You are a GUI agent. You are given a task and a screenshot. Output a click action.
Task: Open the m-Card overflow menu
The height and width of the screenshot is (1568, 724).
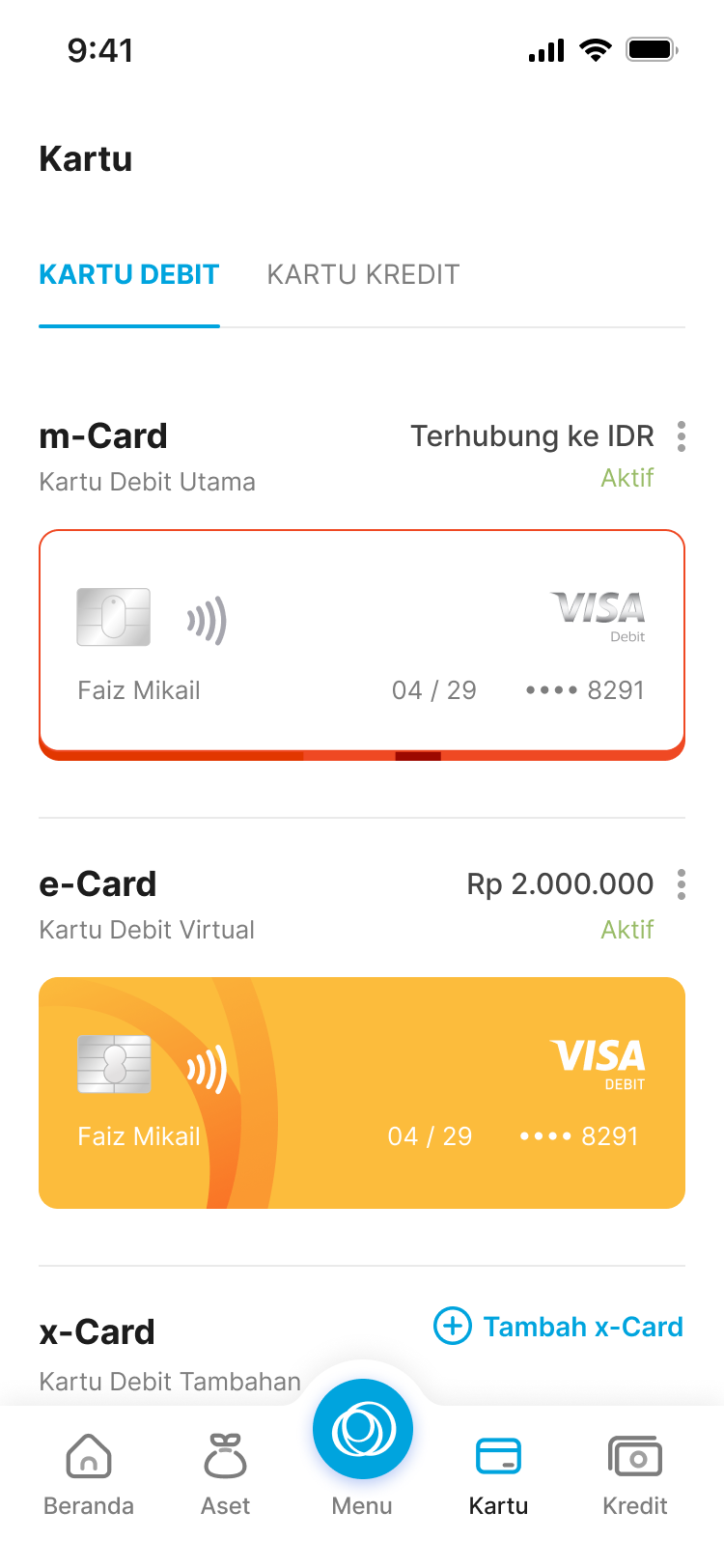682,436
